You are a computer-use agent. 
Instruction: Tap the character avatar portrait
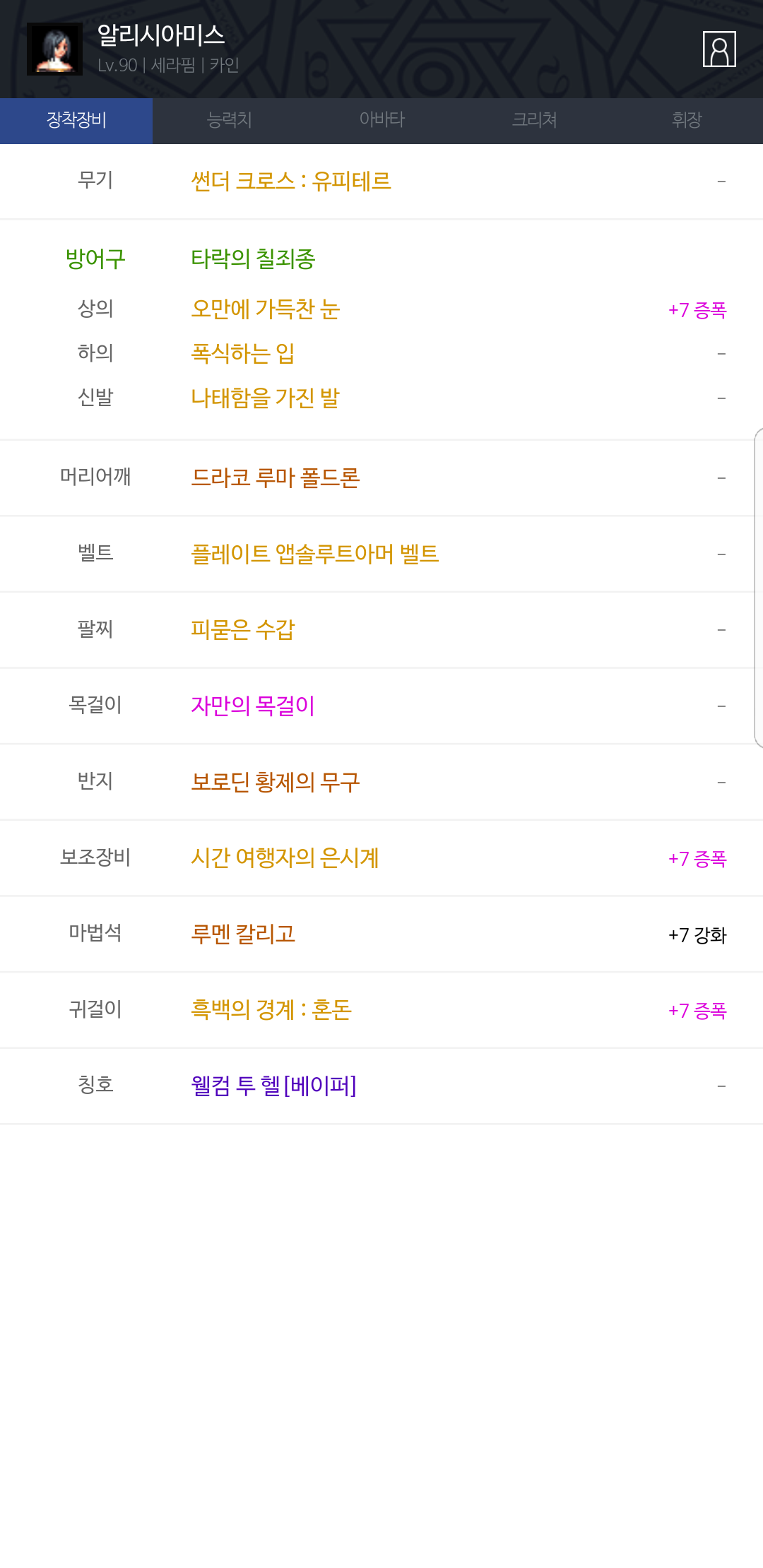pyautogui.click(x=54, y=49)
